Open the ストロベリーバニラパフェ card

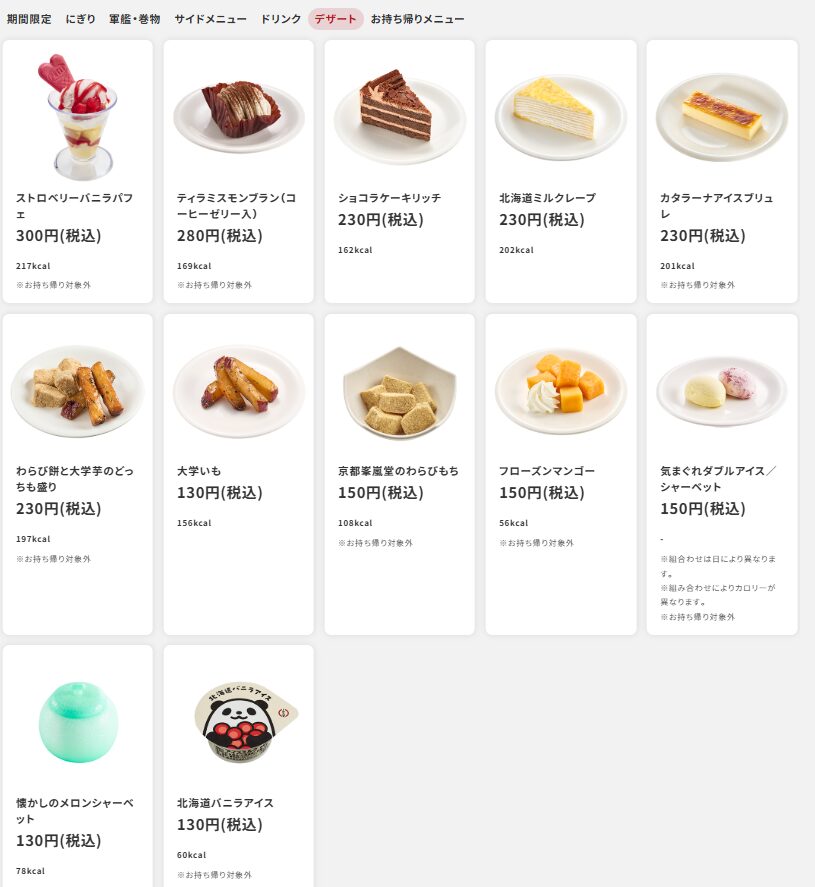pyautogui.click(x=78, y=171)
